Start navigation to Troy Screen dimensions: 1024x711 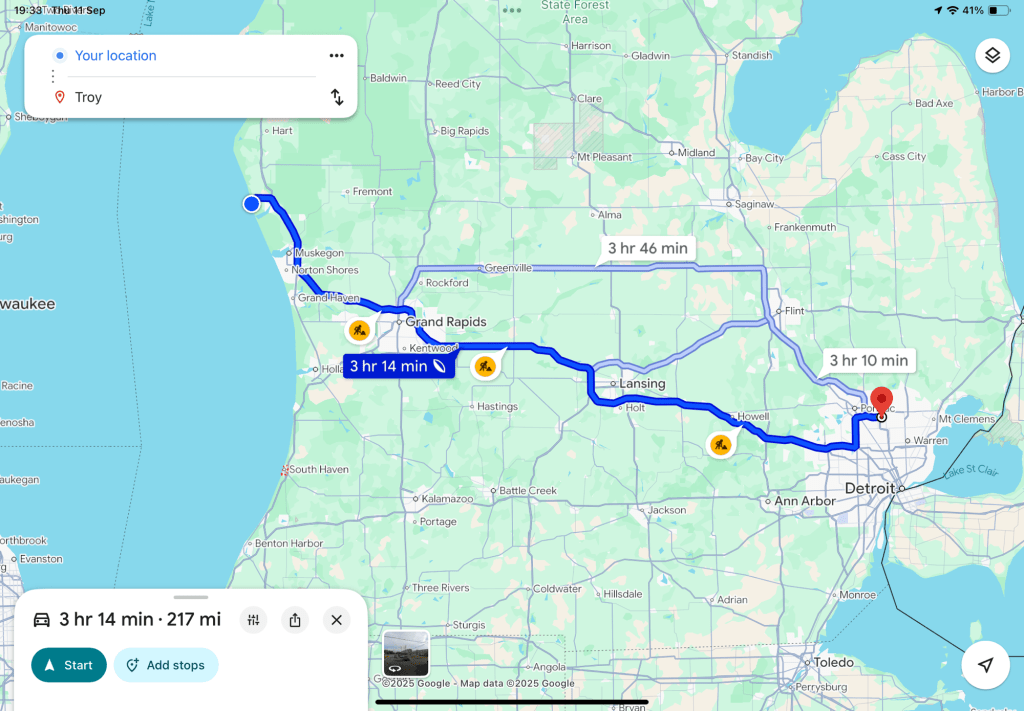click(x=68, y=665)
